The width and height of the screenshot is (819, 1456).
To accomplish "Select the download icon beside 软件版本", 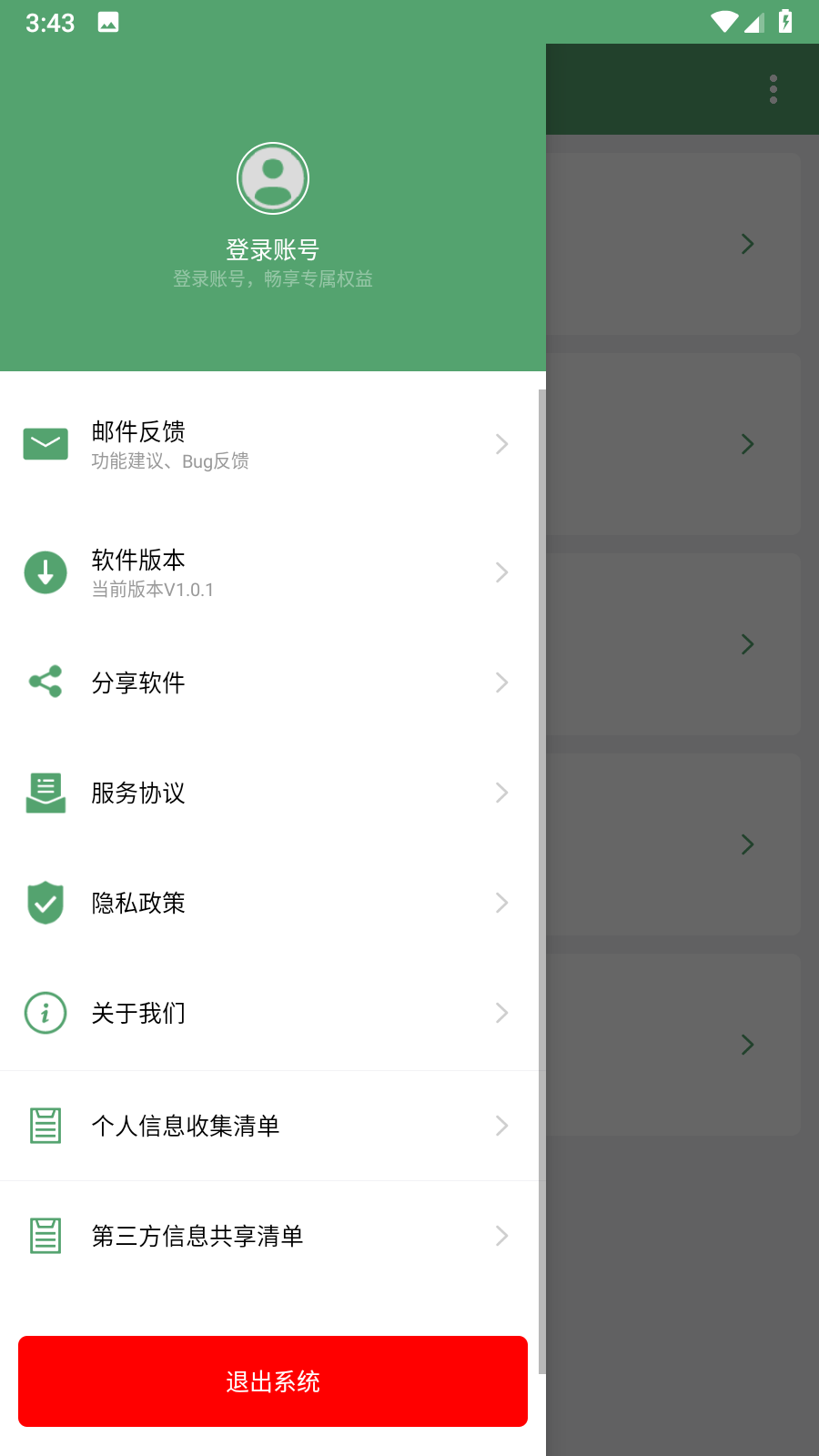I will tap(45, 572).
